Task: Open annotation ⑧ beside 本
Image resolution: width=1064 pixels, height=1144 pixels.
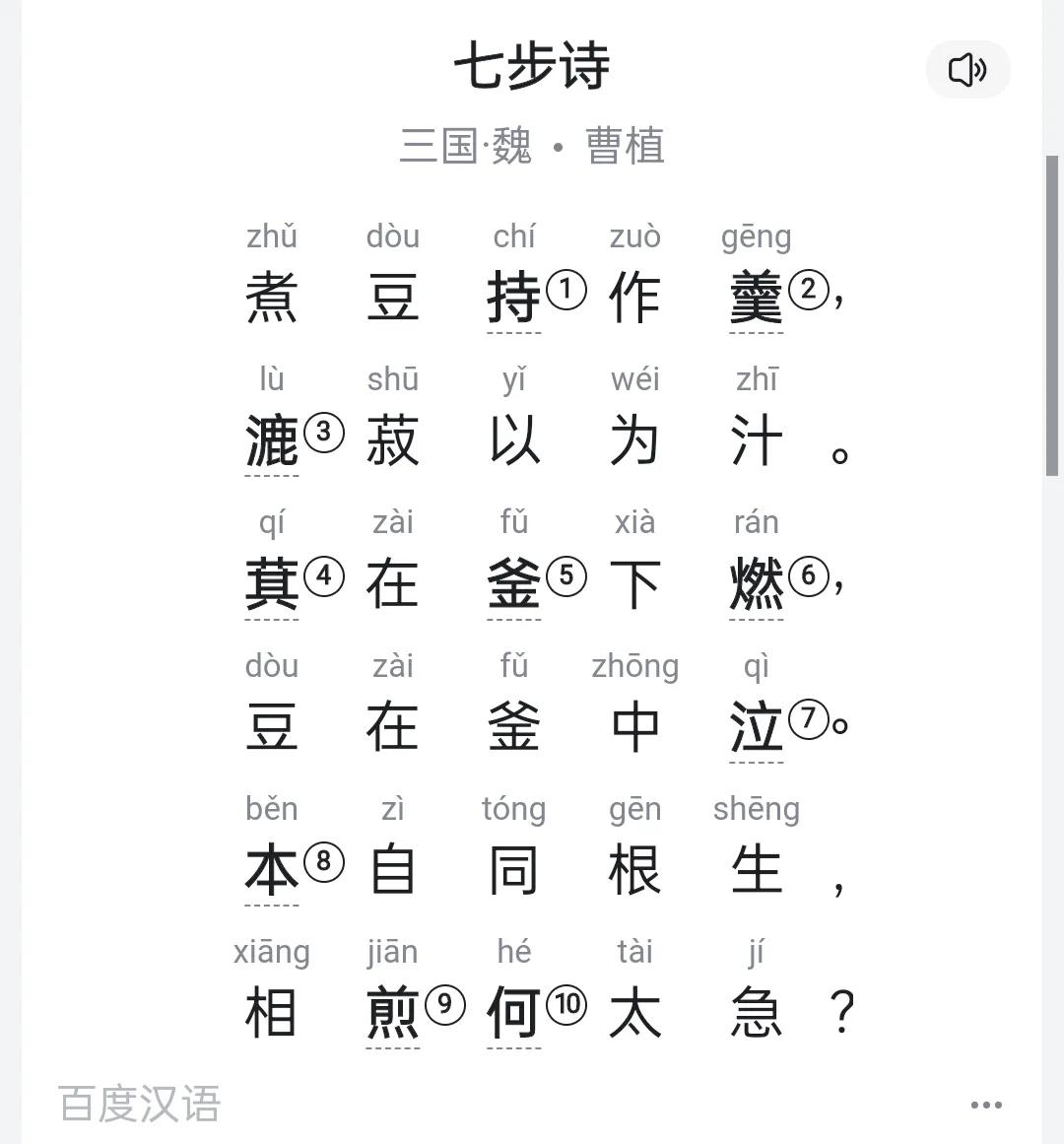Action: [324, 862]
